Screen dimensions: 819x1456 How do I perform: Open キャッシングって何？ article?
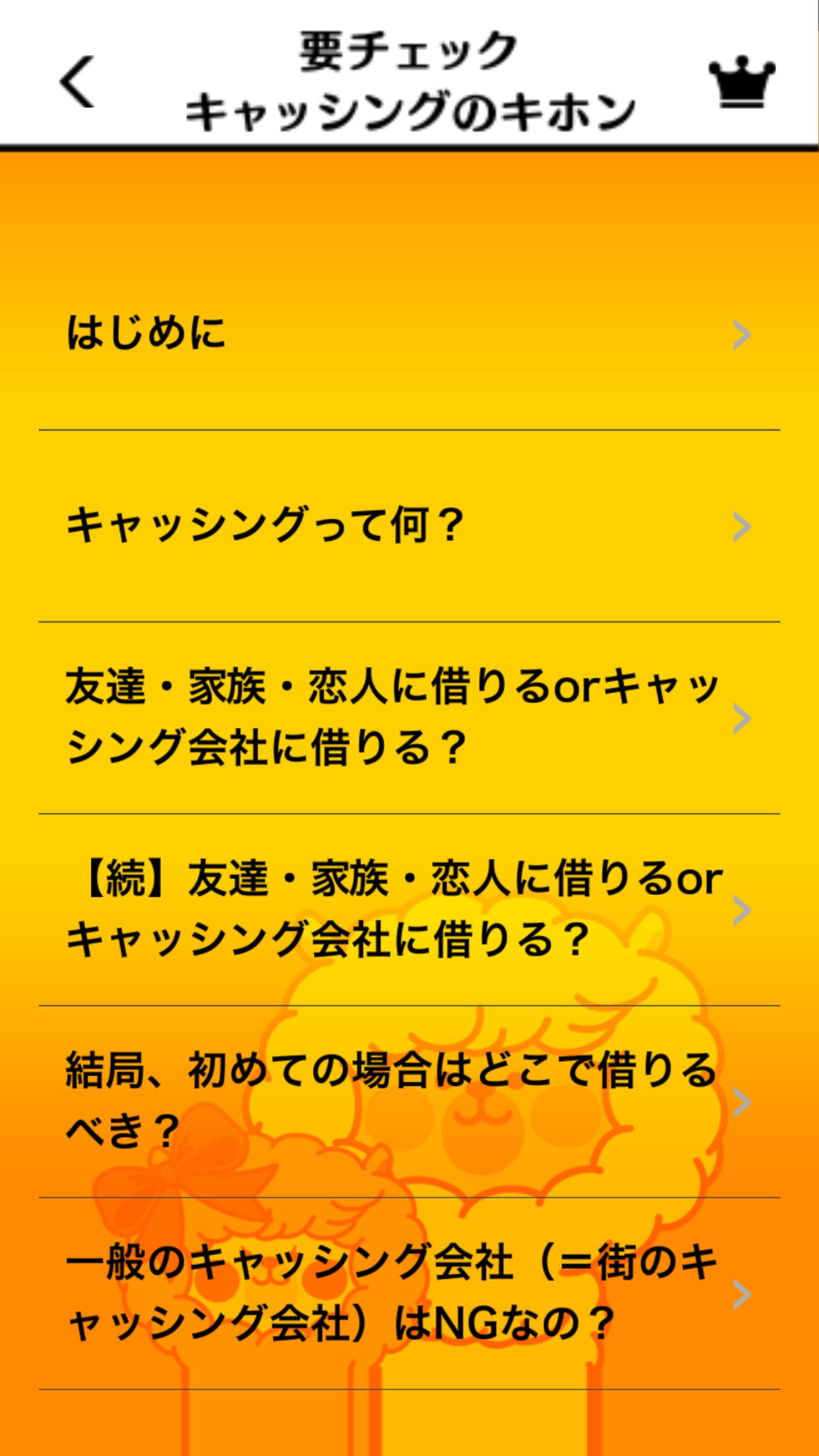[x=409, y=526]
